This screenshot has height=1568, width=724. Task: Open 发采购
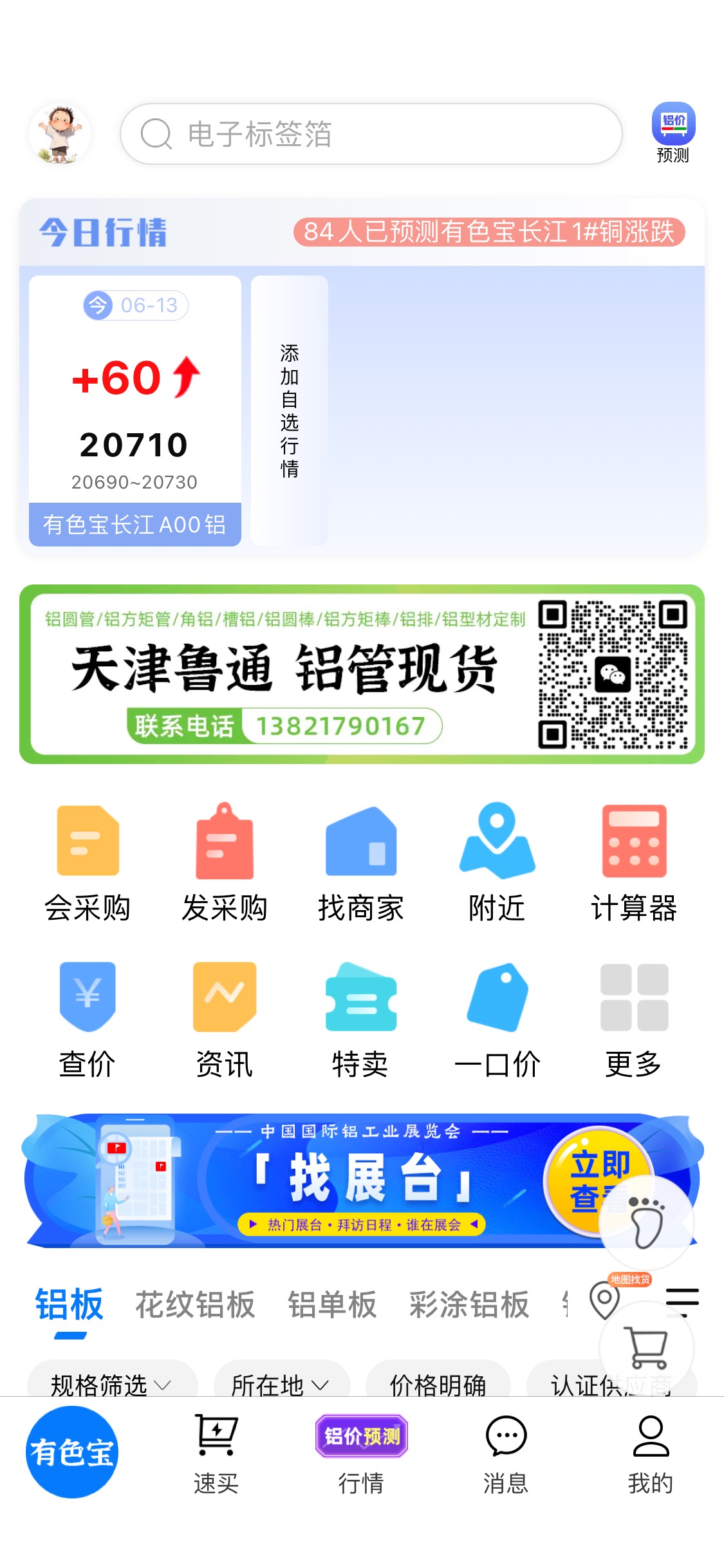click(x=225, y=863)
